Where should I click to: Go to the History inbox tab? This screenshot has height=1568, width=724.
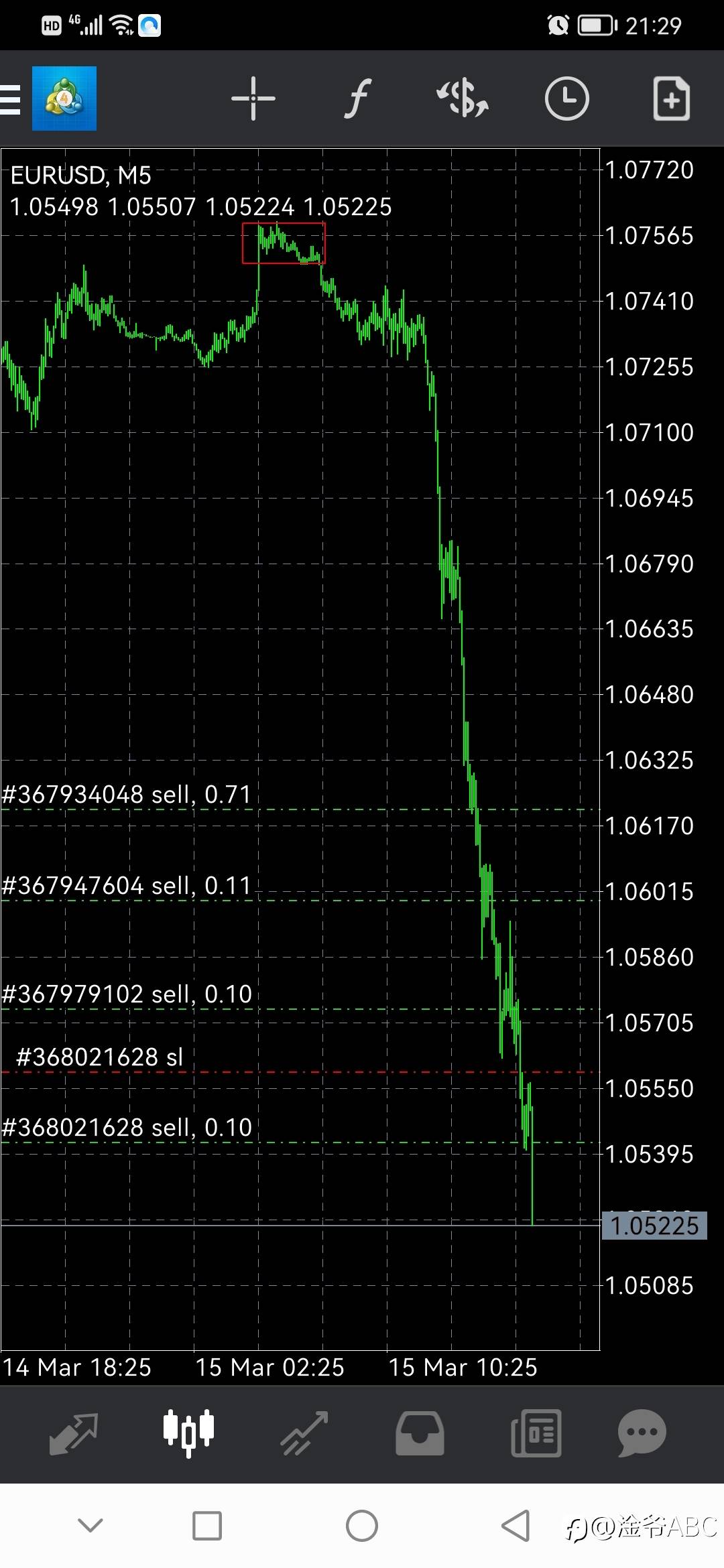coord(420,1433)
